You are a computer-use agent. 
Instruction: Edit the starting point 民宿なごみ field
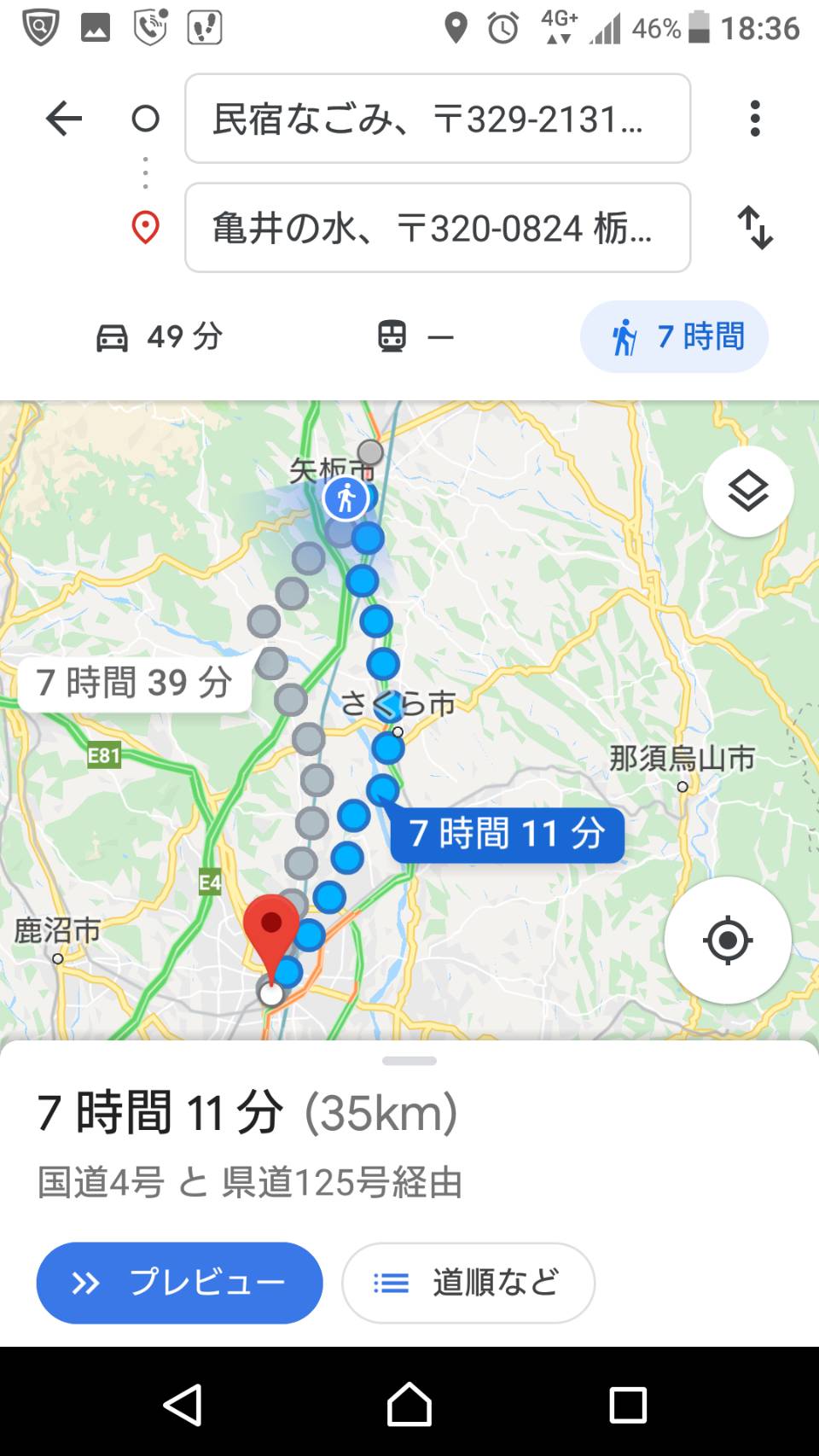[437, 119]
